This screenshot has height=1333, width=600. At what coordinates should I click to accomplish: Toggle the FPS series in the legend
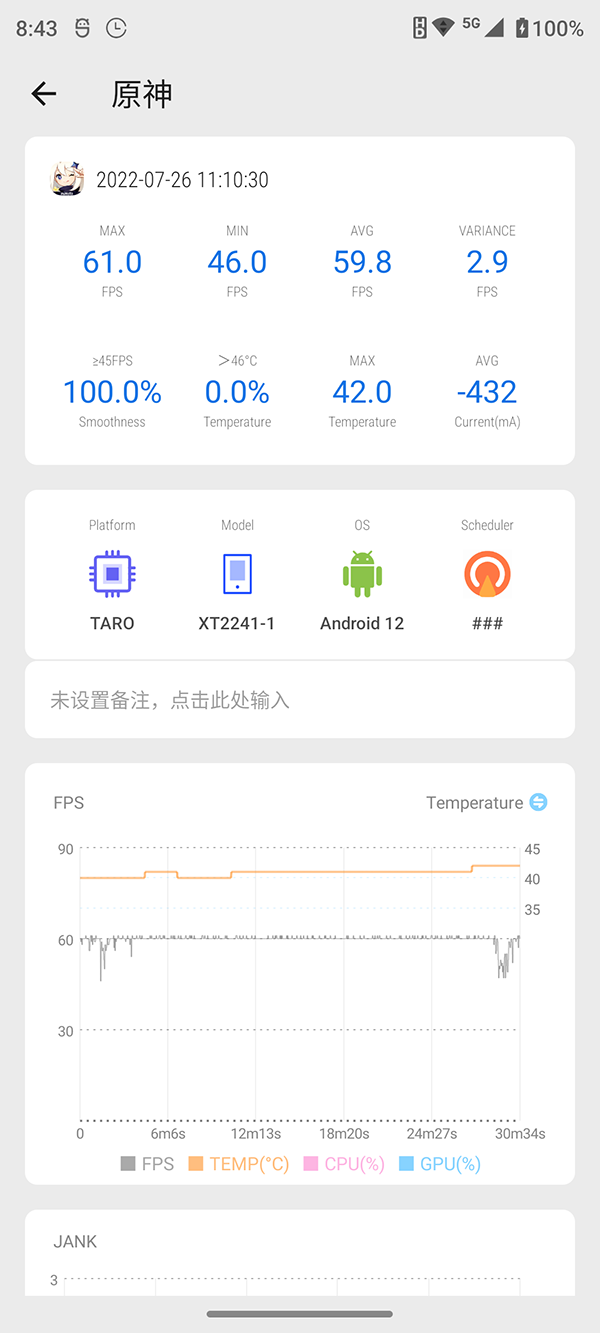click(x=147, y=1164)
